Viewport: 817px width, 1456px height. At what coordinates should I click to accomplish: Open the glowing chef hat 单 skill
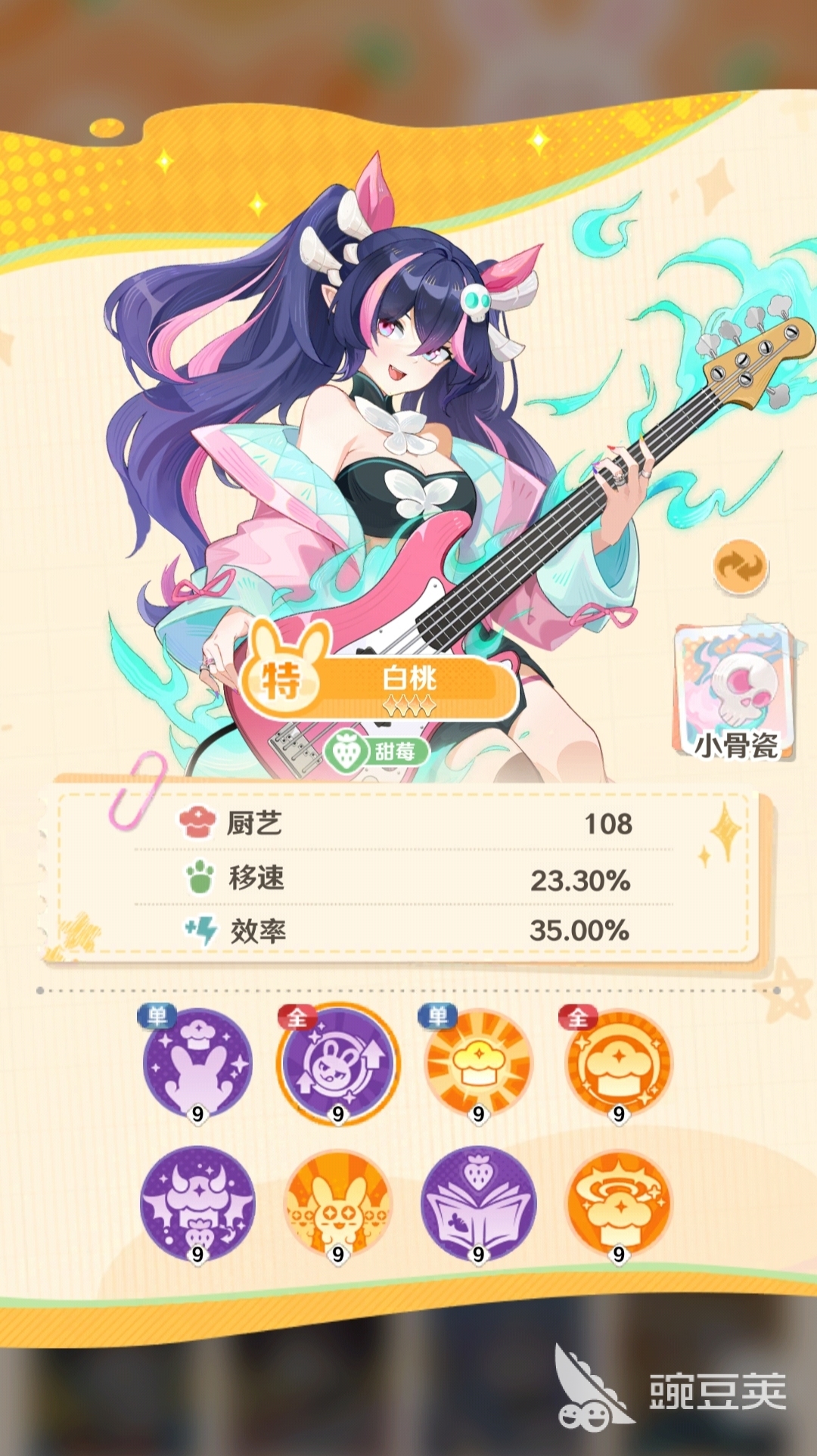pos(478,1063)
